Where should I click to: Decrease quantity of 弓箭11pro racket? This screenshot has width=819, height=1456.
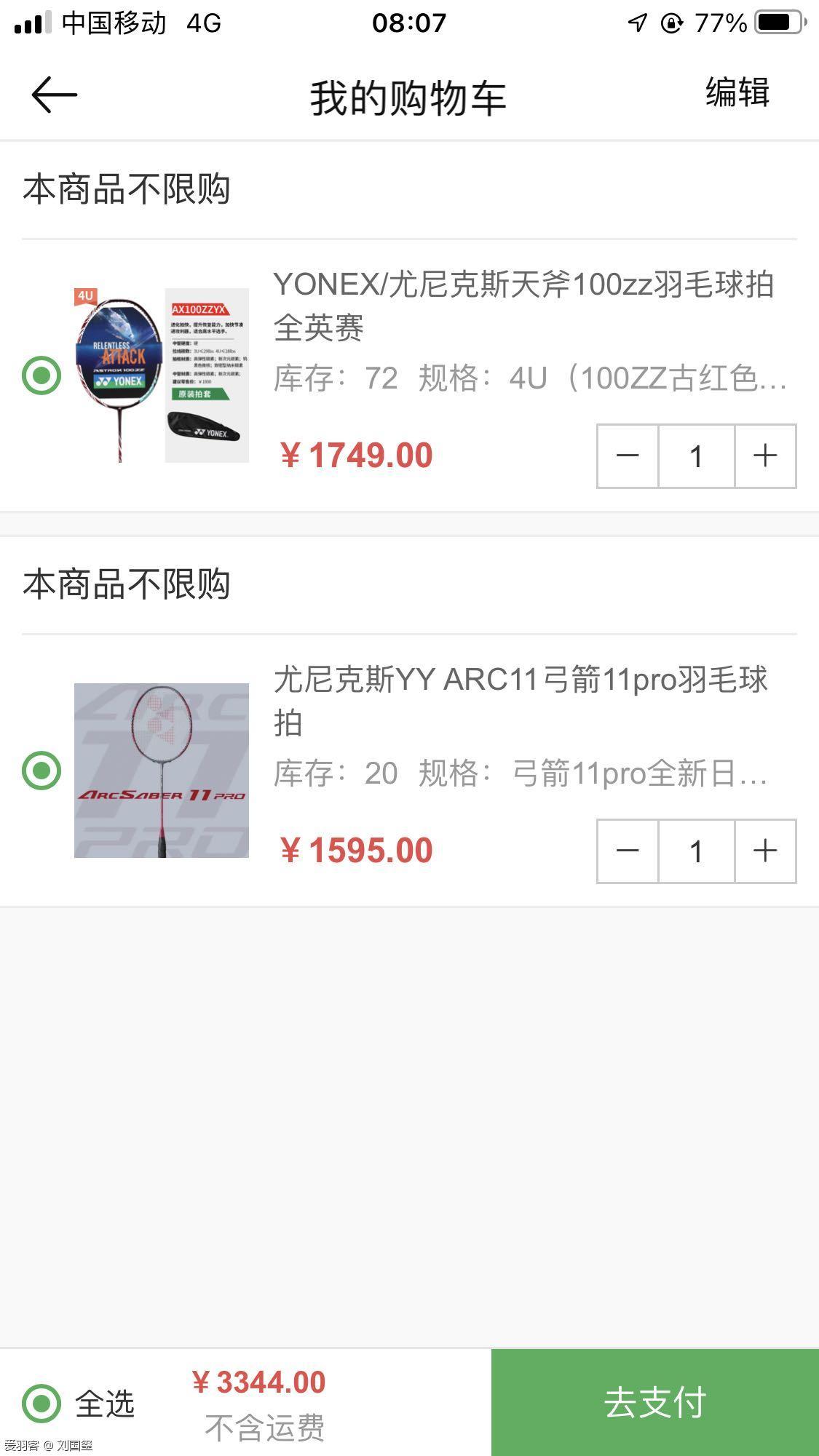(x=628, y=851)
